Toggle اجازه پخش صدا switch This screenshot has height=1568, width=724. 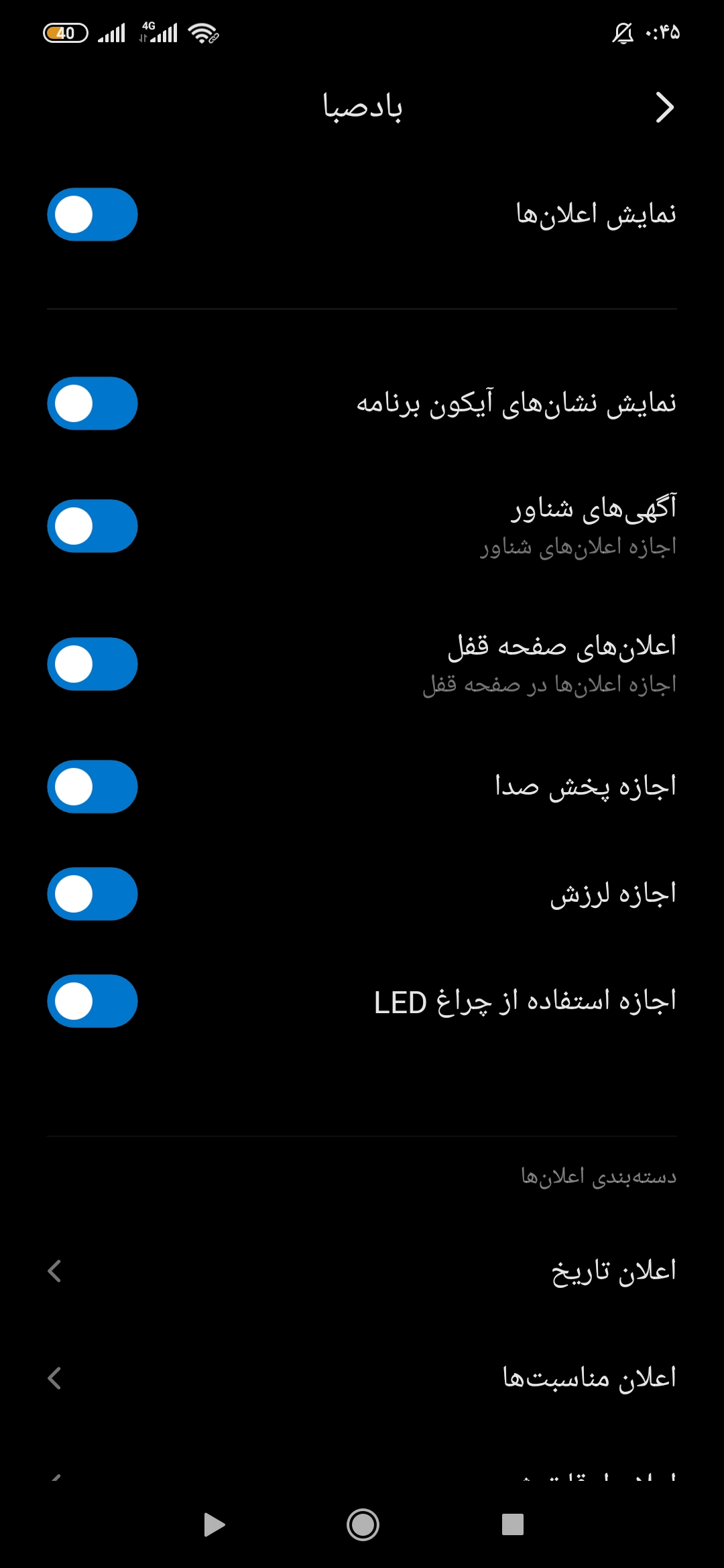pos(93,787)
